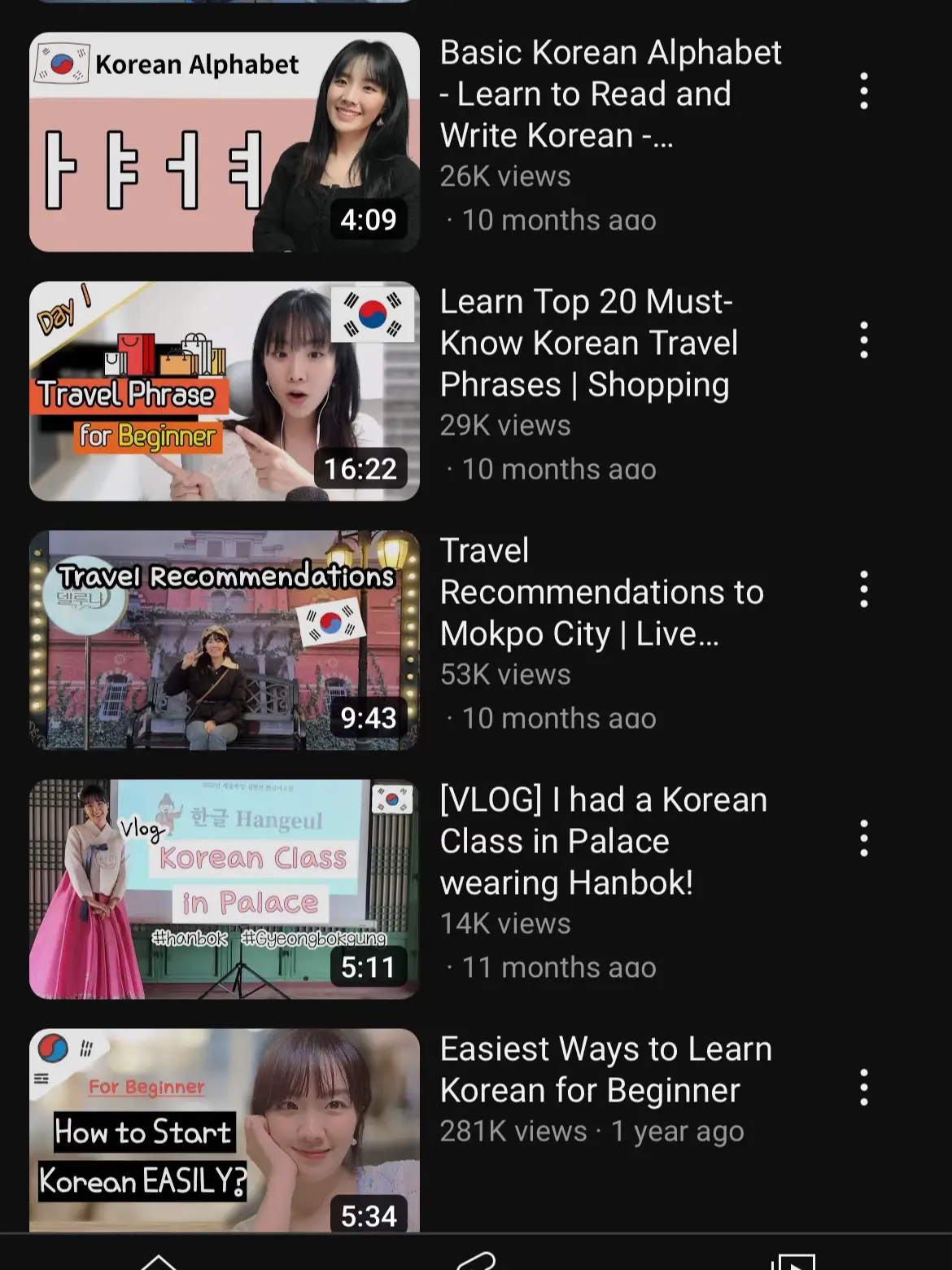This screenshot has width=952, height=1270.
Task: Open options for the Mokpo City video
Action: click(x=863, y=589)
